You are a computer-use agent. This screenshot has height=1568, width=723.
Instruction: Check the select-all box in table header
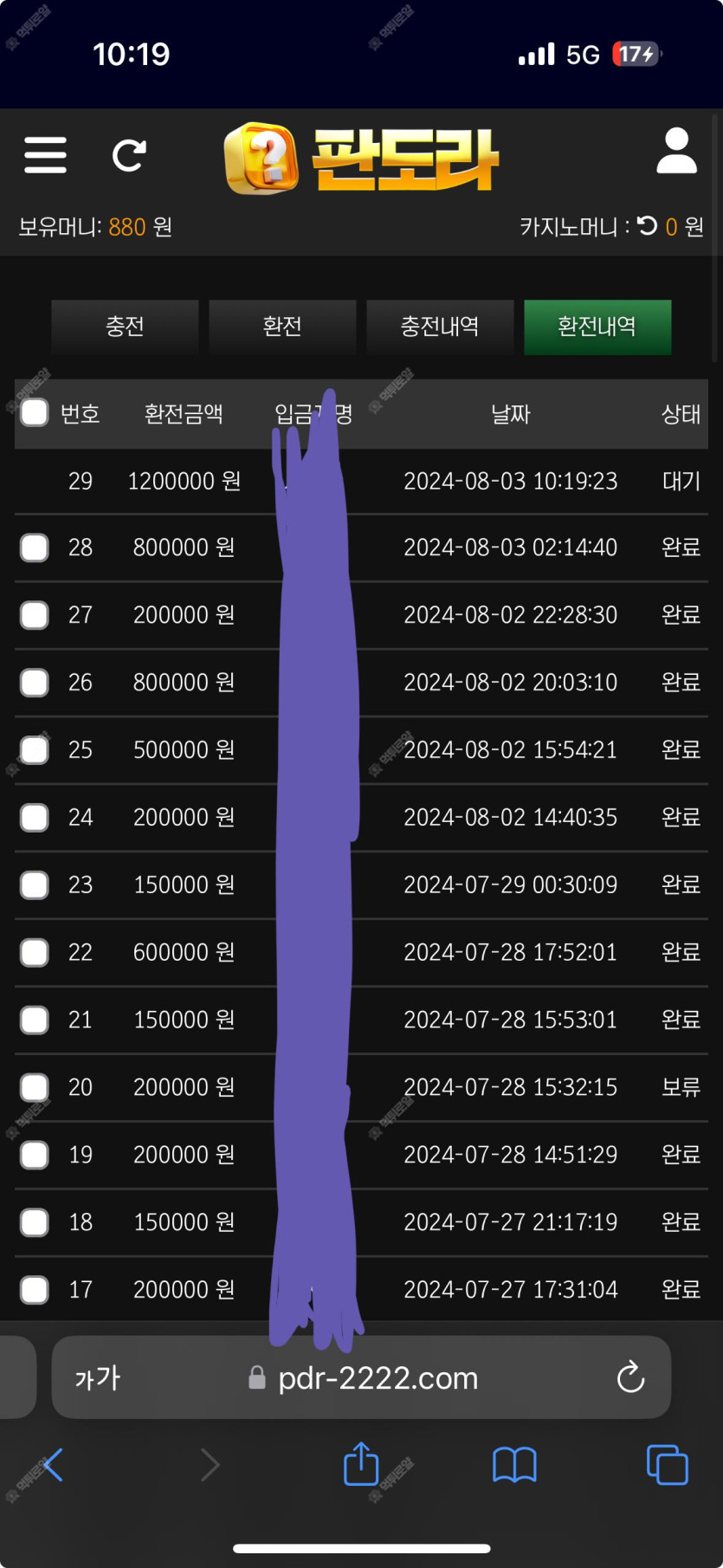click(35, 412)
